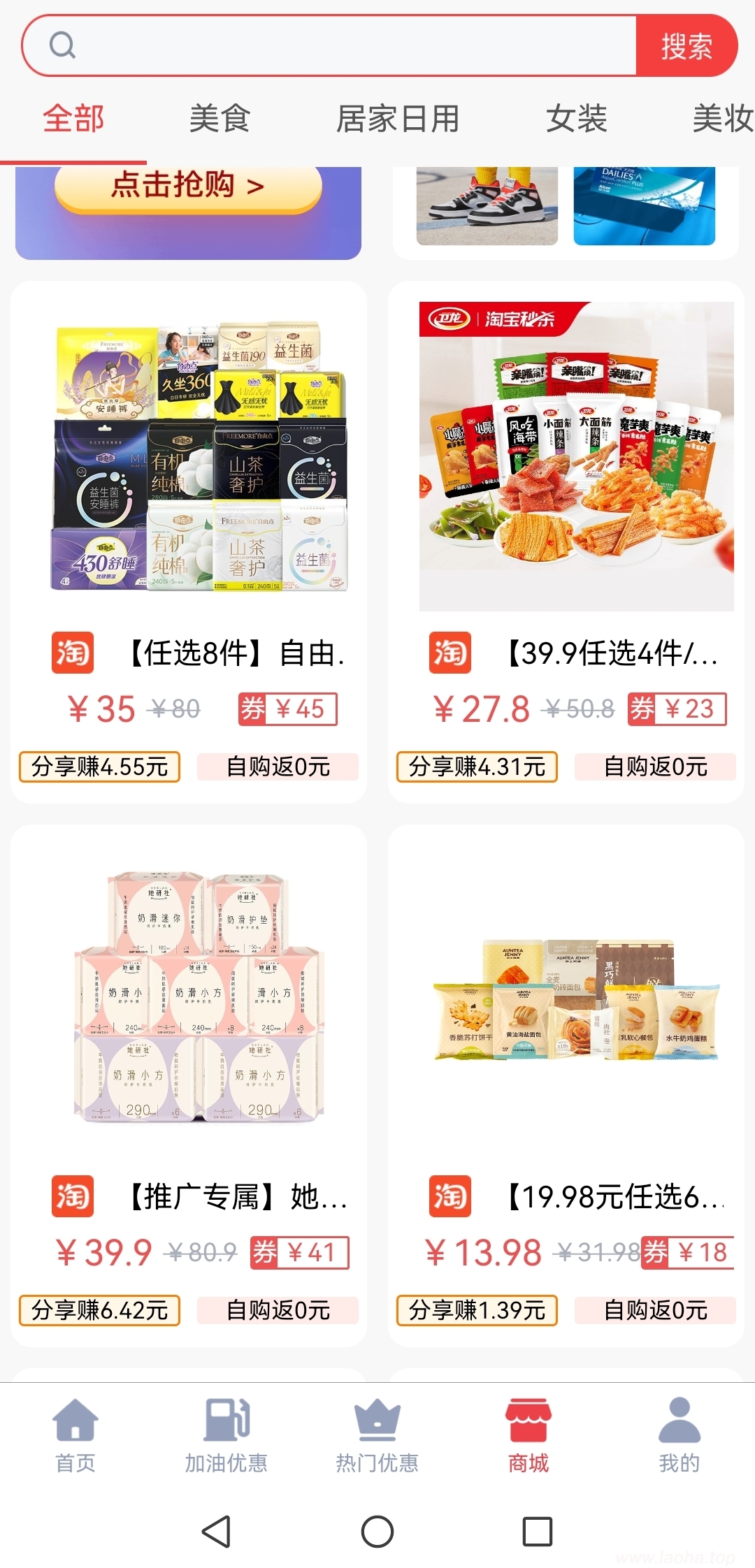This screenshot has width=755, height=1568.
Task: Select the 美妆 category tab
Action: pos(721,118)
